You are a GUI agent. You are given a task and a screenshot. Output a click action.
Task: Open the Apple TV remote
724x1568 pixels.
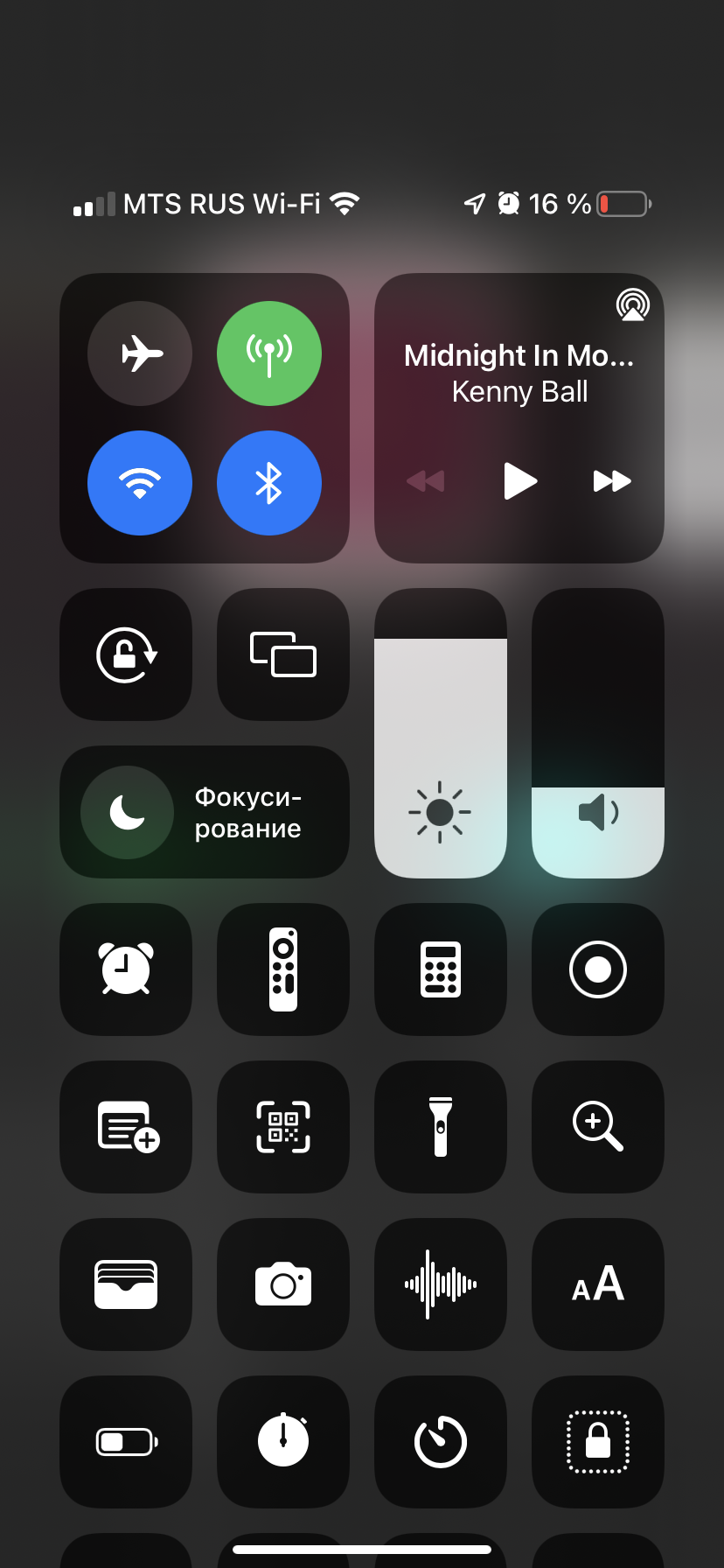click(x=283, y=969)
